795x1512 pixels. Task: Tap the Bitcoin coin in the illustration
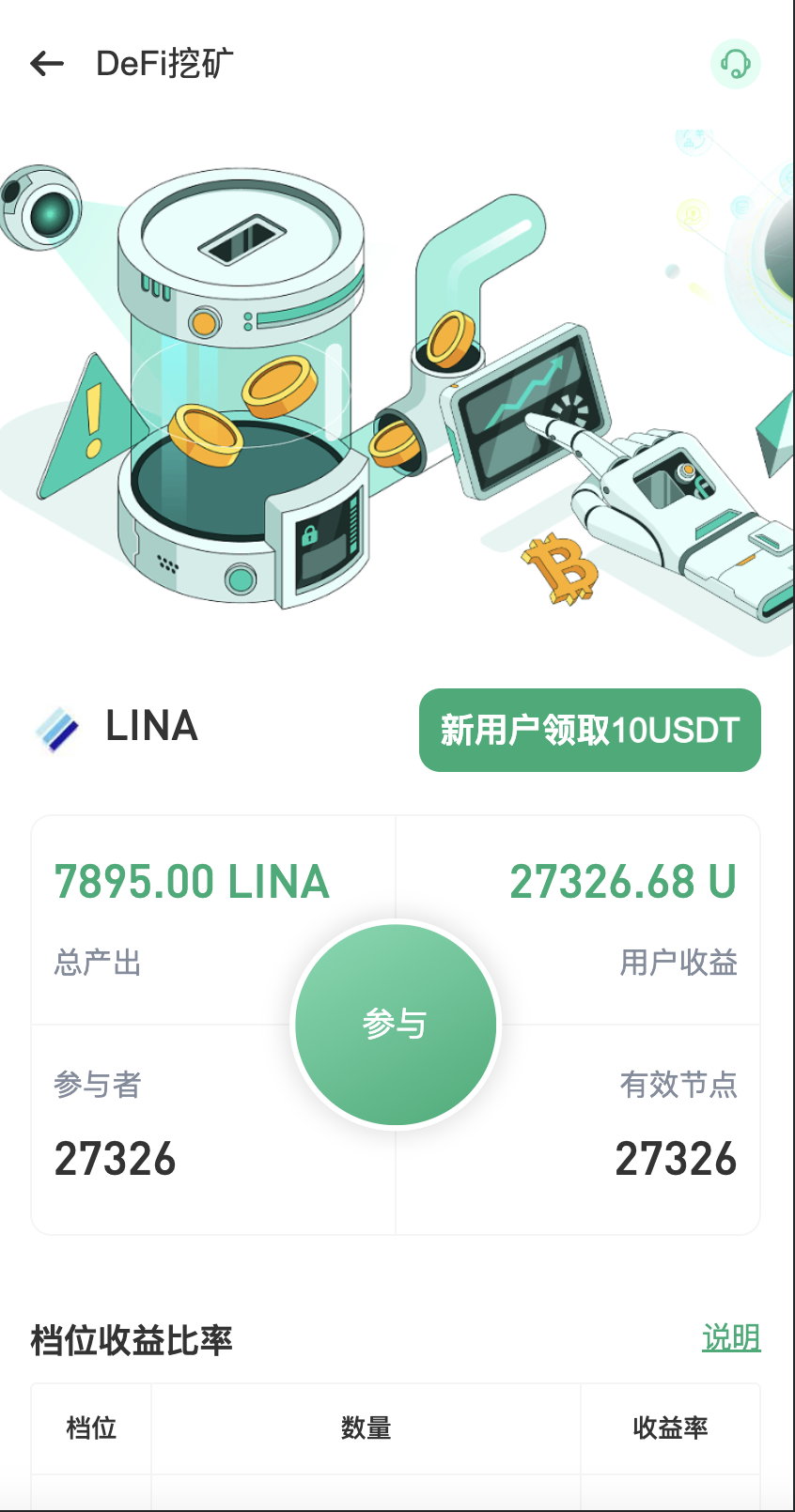click(561, 567)
